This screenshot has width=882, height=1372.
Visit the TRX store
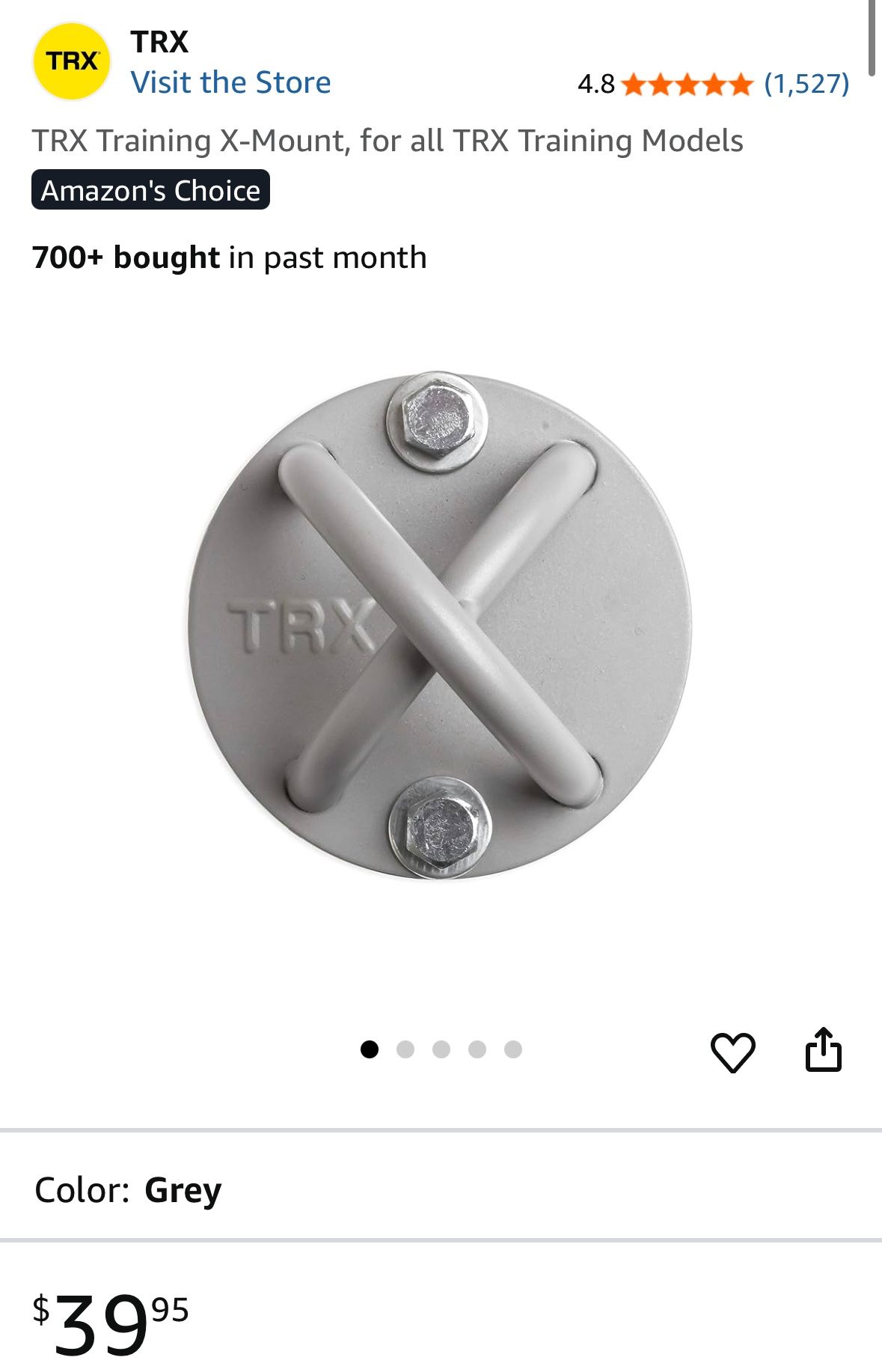[230, 82]
